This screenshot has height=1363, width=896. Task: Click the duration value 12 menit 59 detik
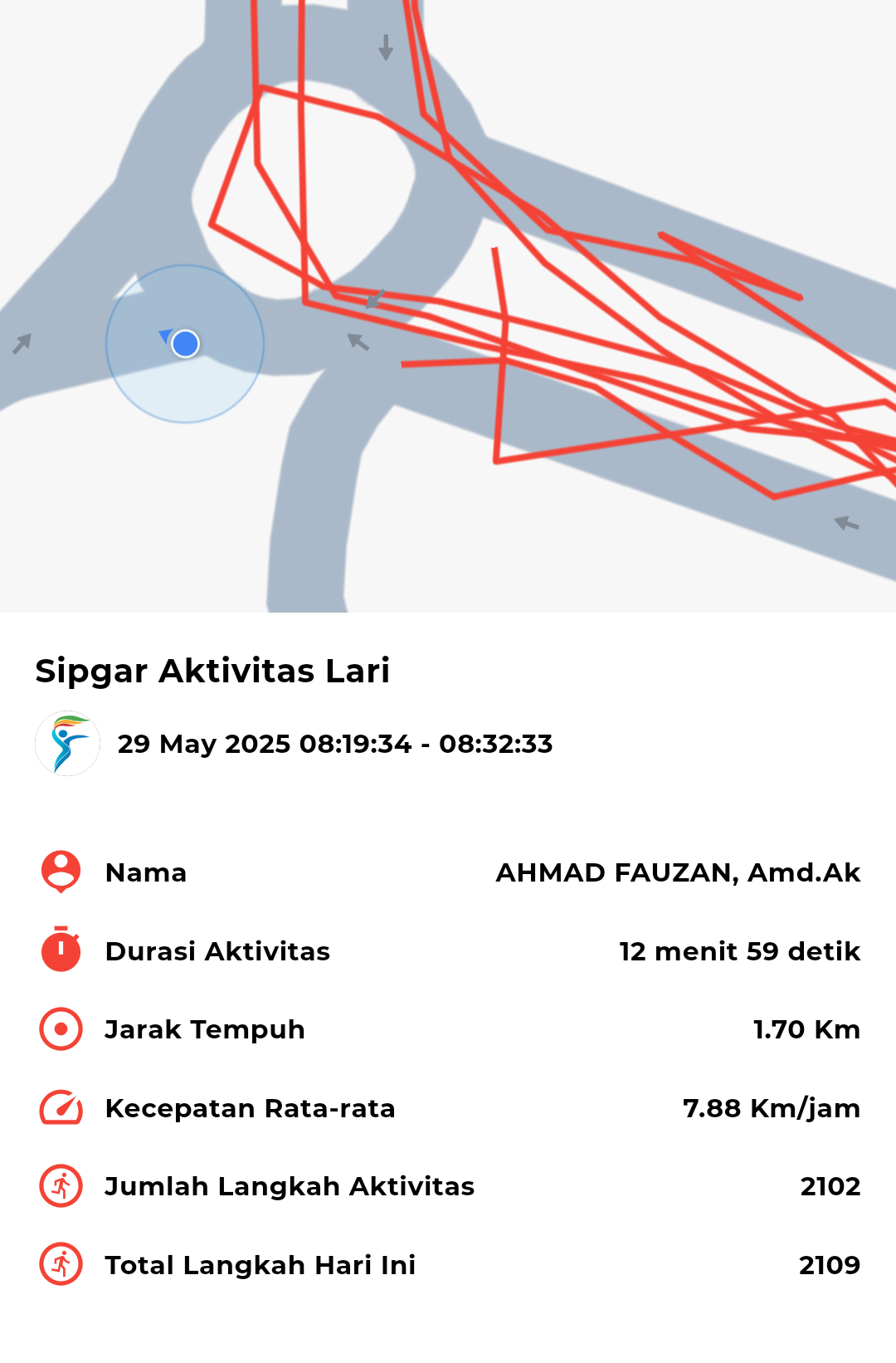tap(738, 951)
